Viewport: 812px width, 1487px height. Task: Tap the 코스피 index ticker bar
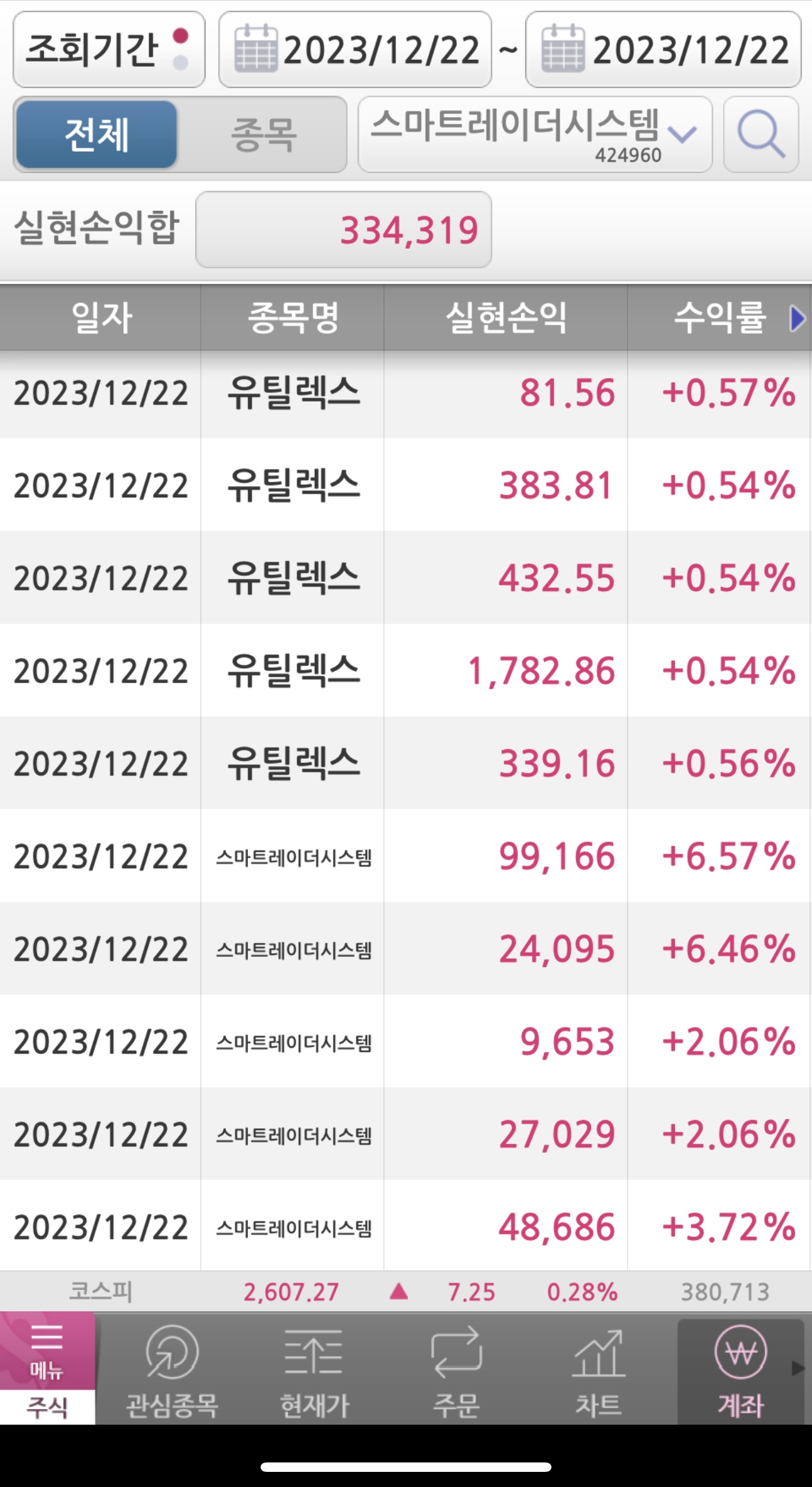[406, 1292]
